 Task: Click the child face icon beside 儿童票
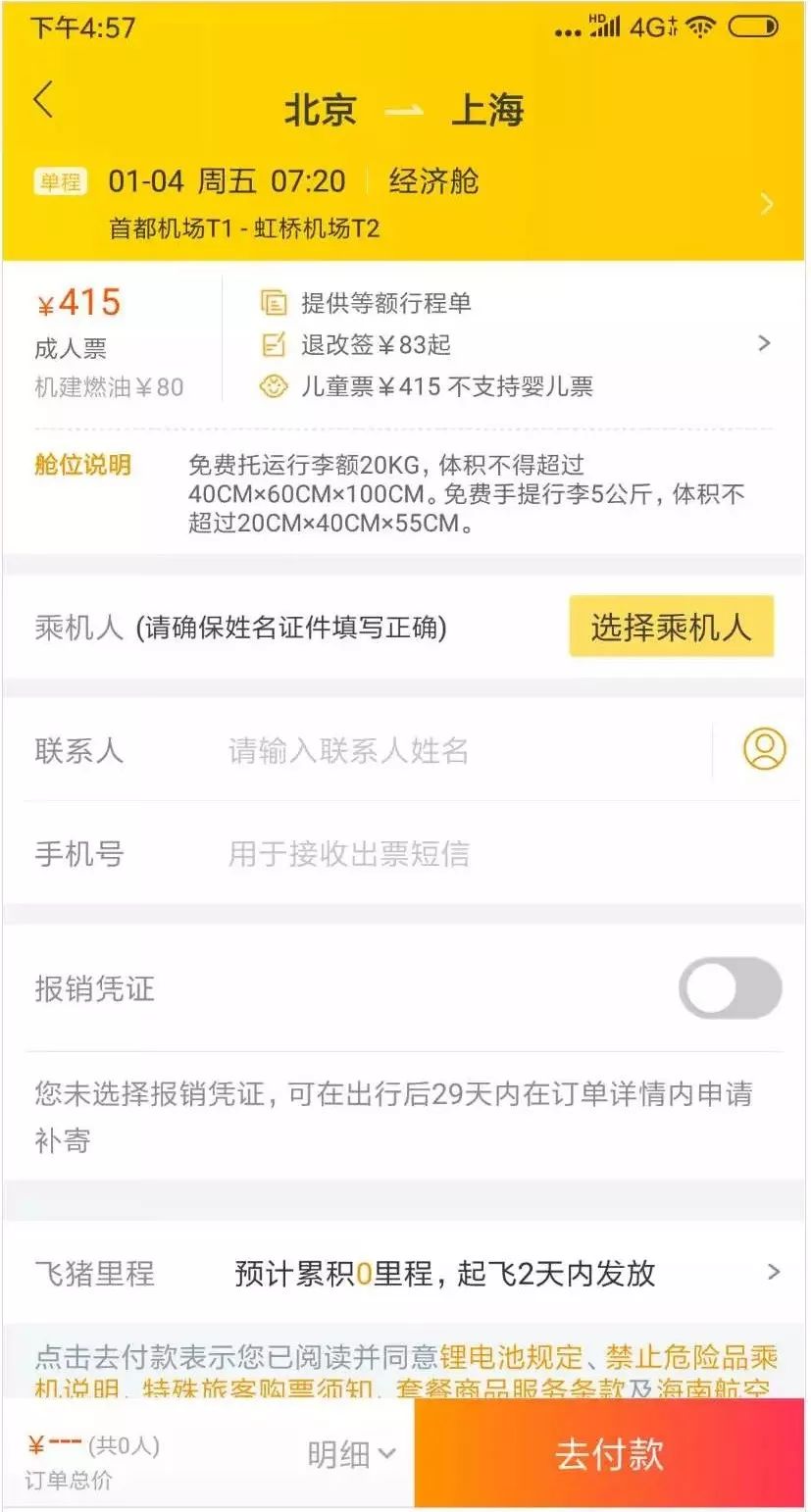click(272, 387)
